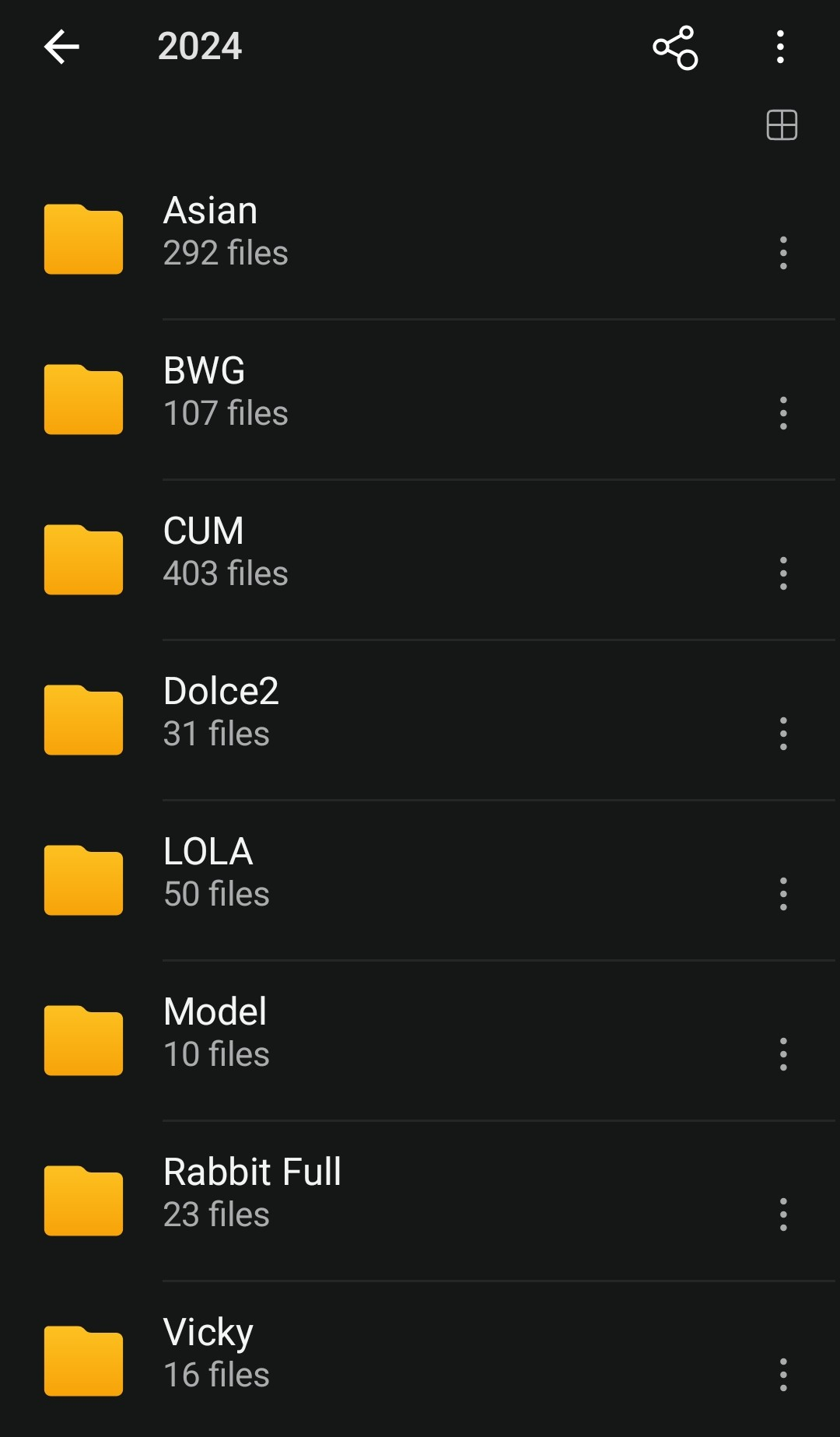Show more options for the Rabbit Full folder
840x1437 pixels.
(x=783, y=1214)
